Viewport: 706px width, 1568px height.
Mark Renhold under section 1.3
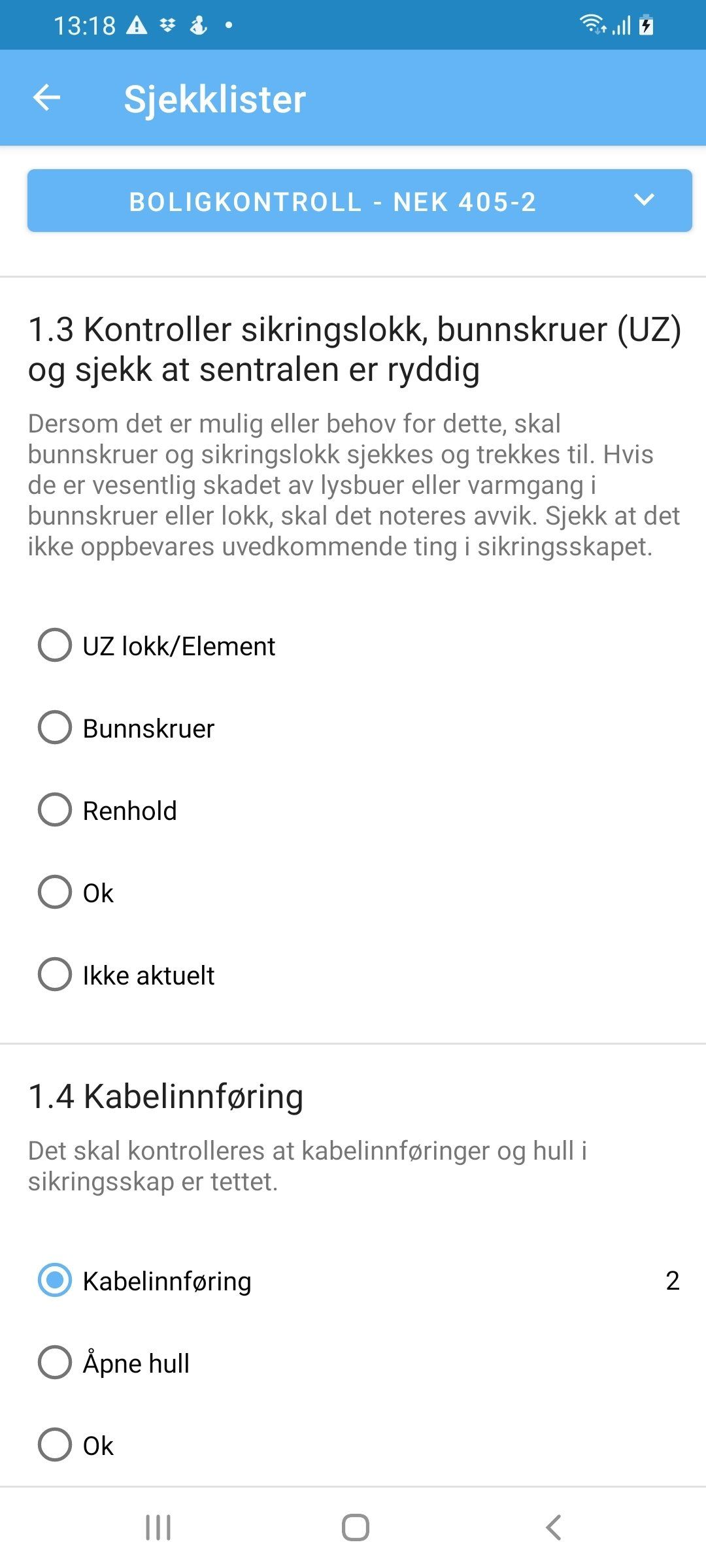point(55,810)
